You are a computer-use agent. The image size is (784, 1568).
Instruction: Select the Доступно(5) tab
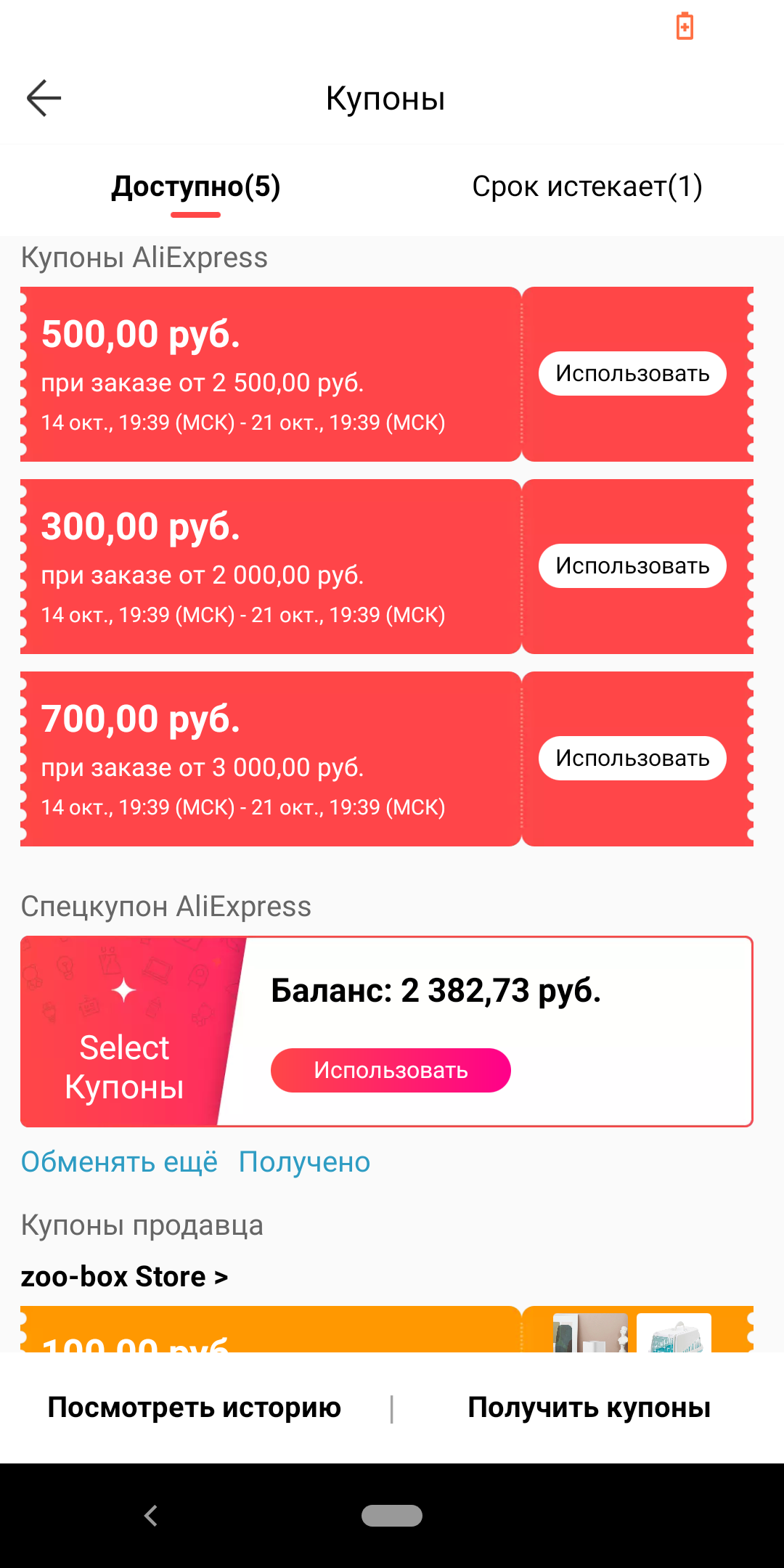tap(196, 187)
